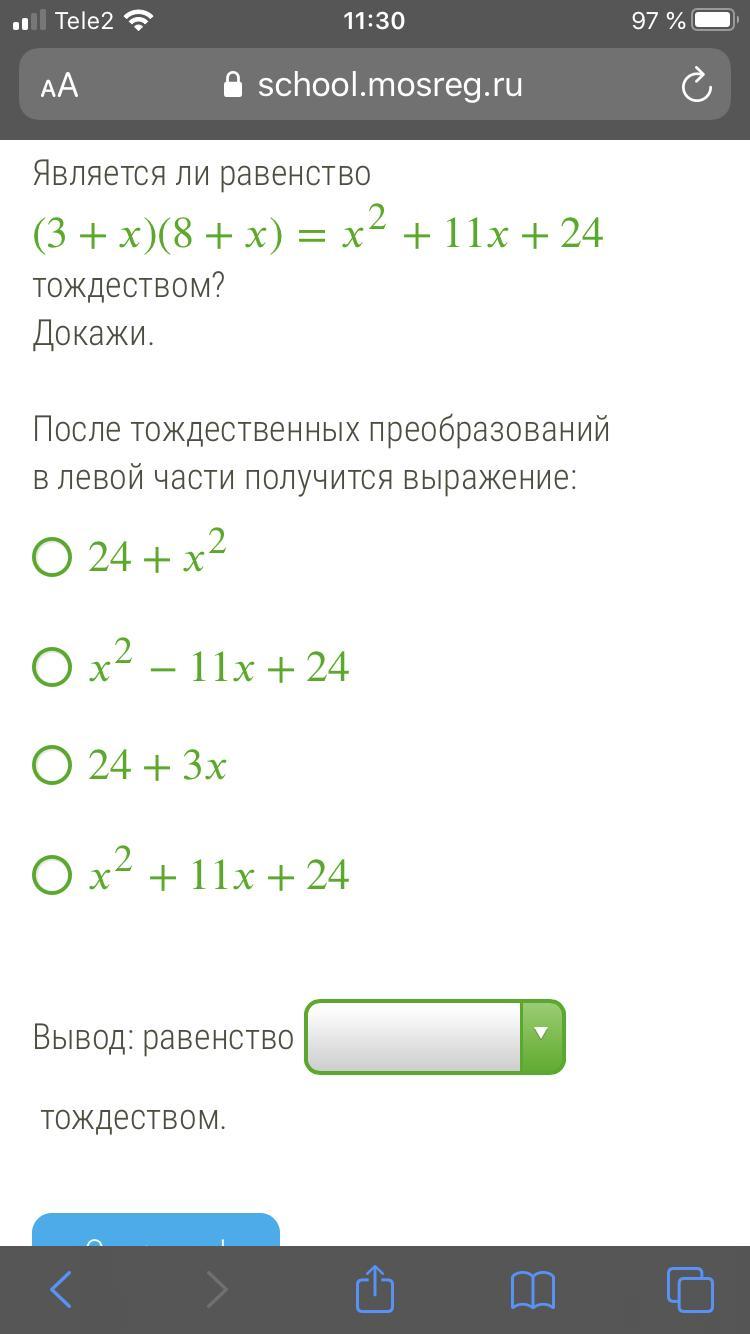Share this page from the toolbar
750x1334 pixels.
(x=375, y=1287)
